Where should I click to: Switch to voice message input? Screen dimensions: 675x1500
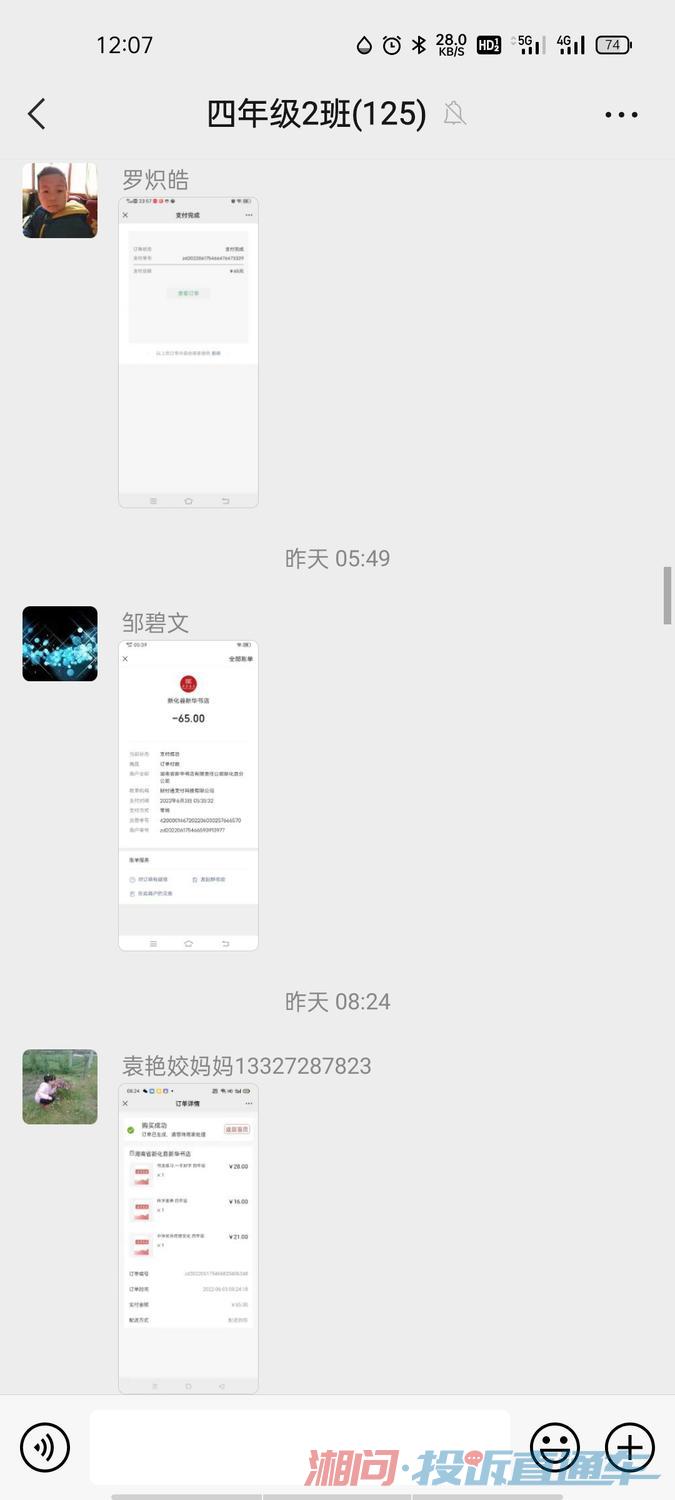[45, 1447]
